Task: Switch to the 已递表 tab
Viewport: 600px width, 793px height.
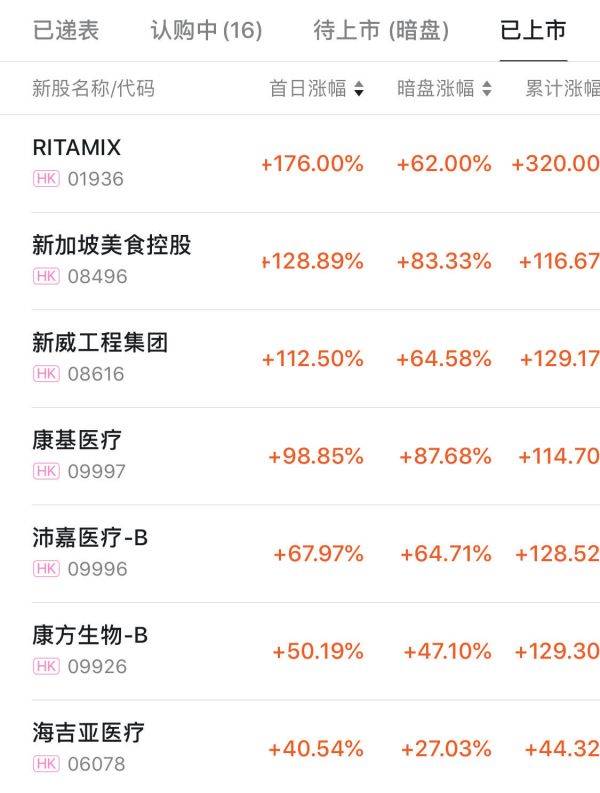Action: (x=66, y=30)
